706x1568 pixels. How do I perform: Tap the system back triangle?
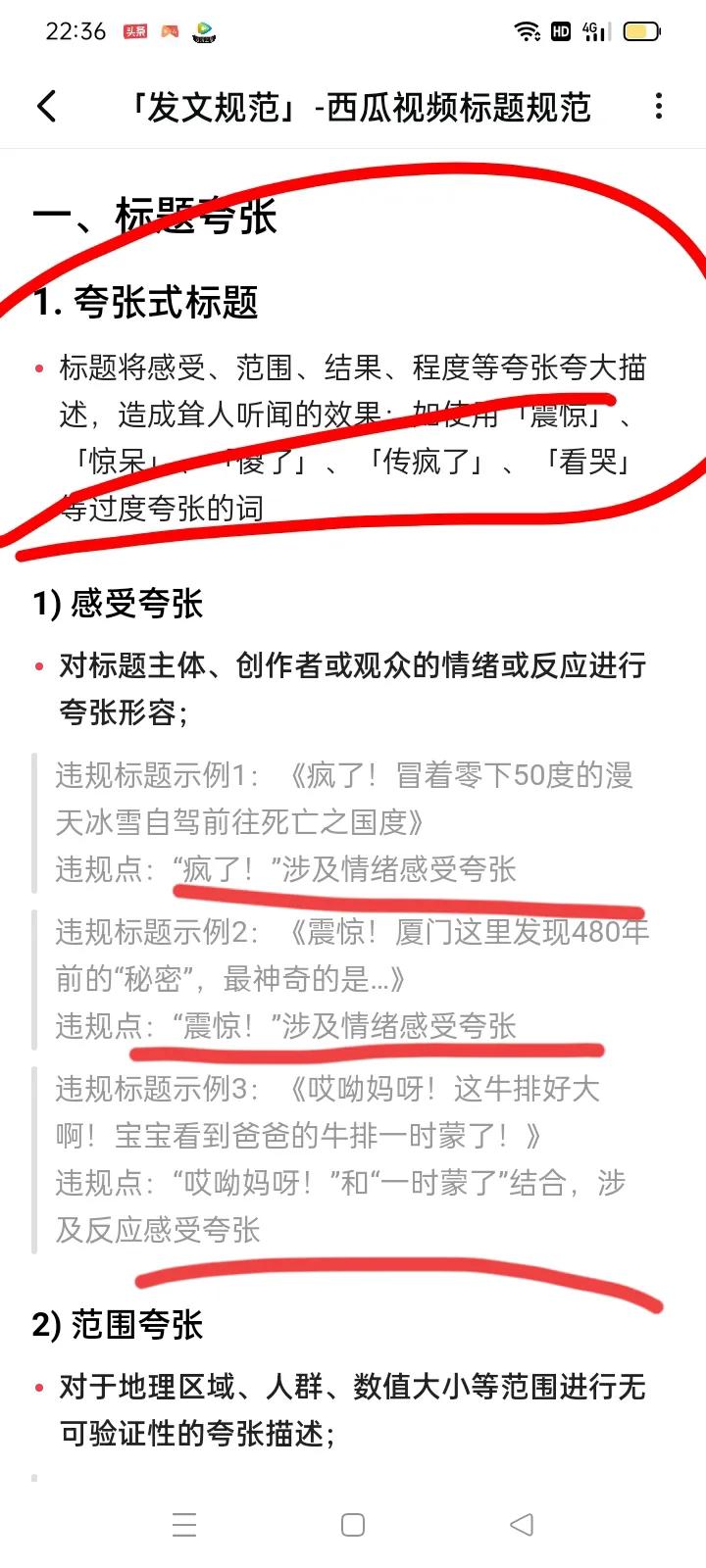coord(522,1524)
